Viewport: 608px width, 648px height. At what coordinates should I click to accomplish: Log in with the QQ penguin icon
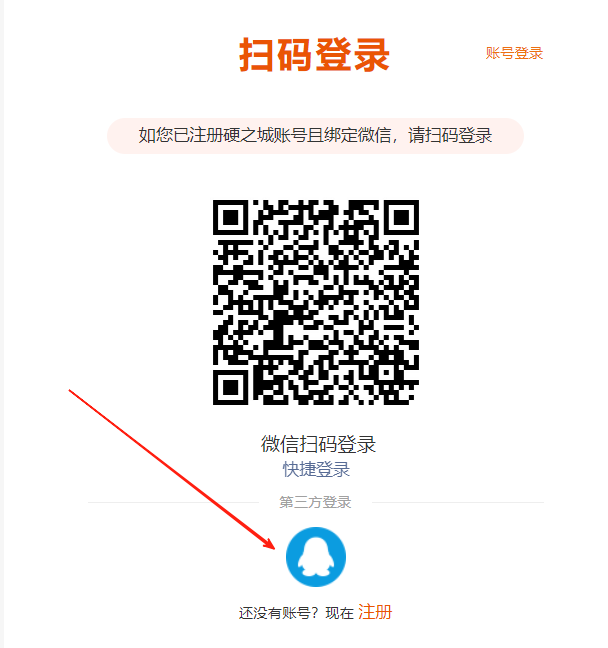tap(316, 557)
